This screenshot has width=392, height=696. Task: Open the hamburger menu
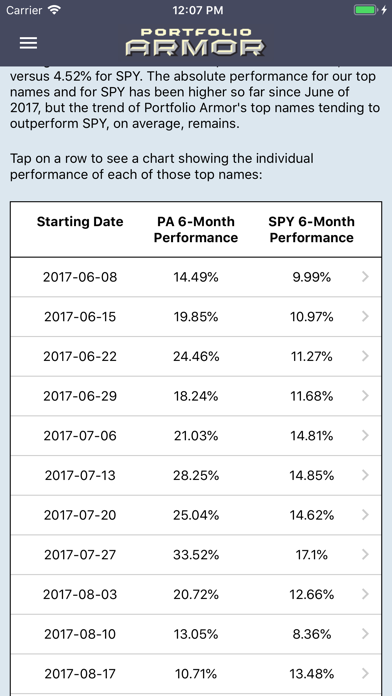tap(28, 43)
